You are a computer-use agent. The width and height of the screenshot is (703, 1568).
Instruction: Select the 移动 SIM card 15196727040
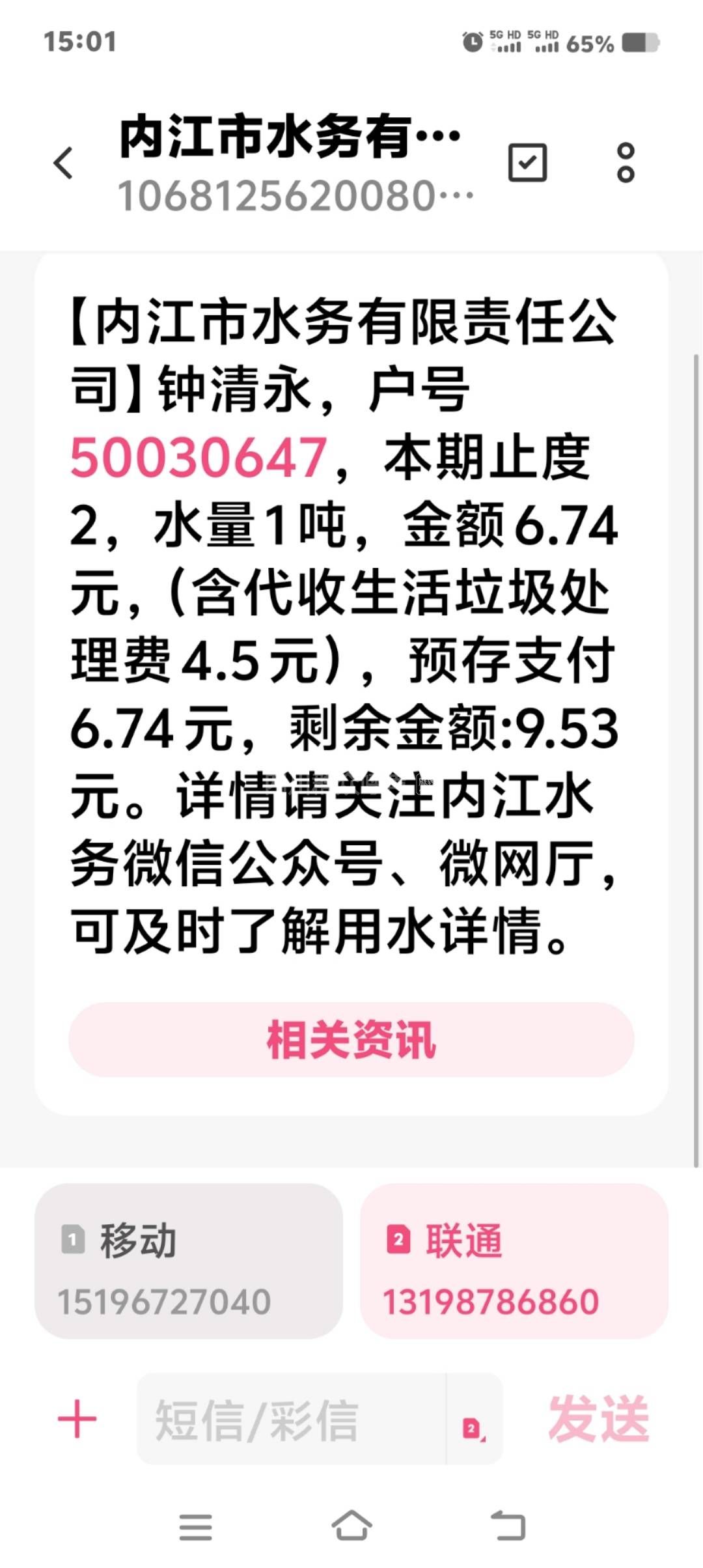point(189,1261)
